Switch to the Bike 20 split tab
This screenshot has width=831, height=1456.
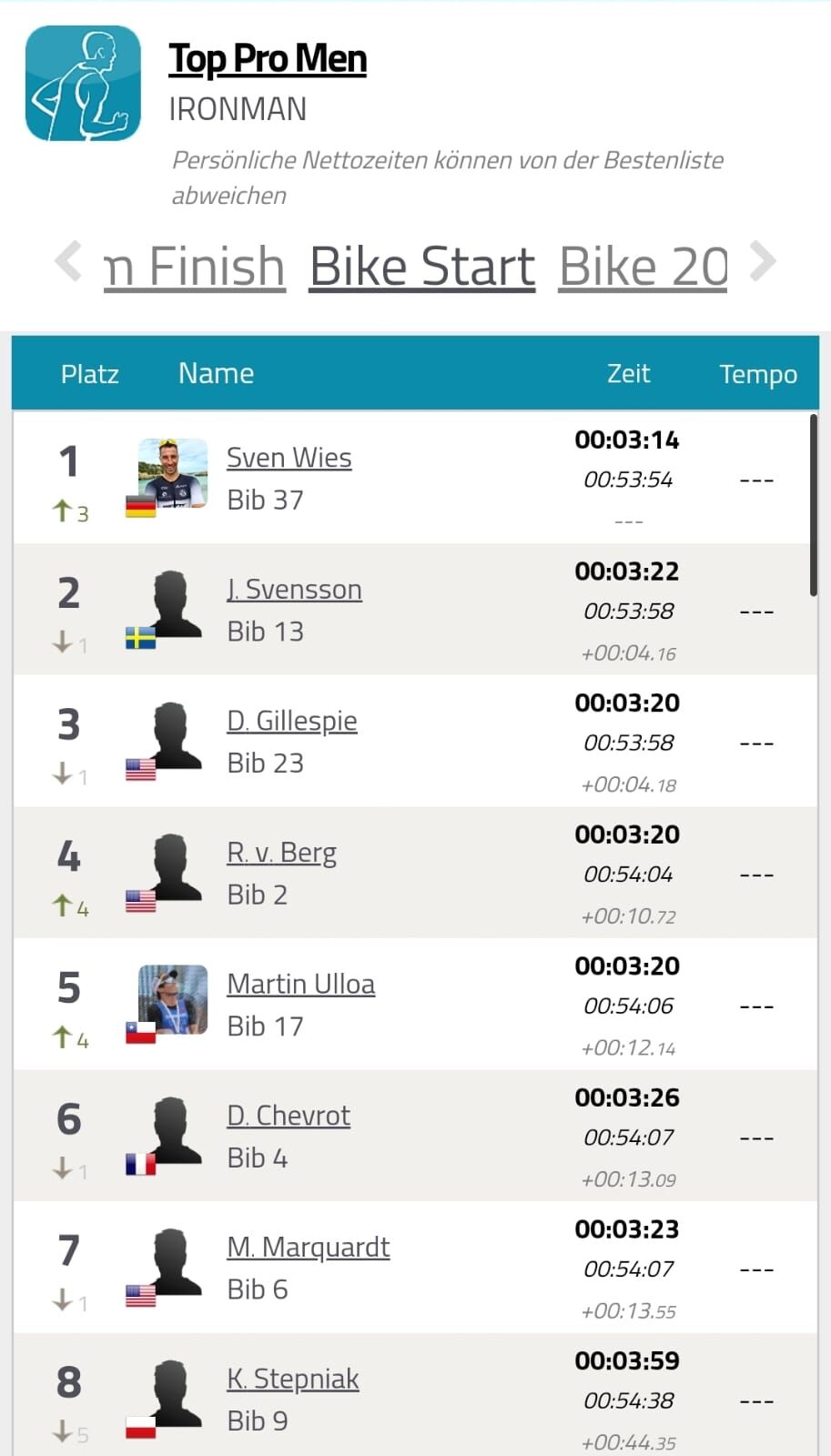[x=644, y=267]
